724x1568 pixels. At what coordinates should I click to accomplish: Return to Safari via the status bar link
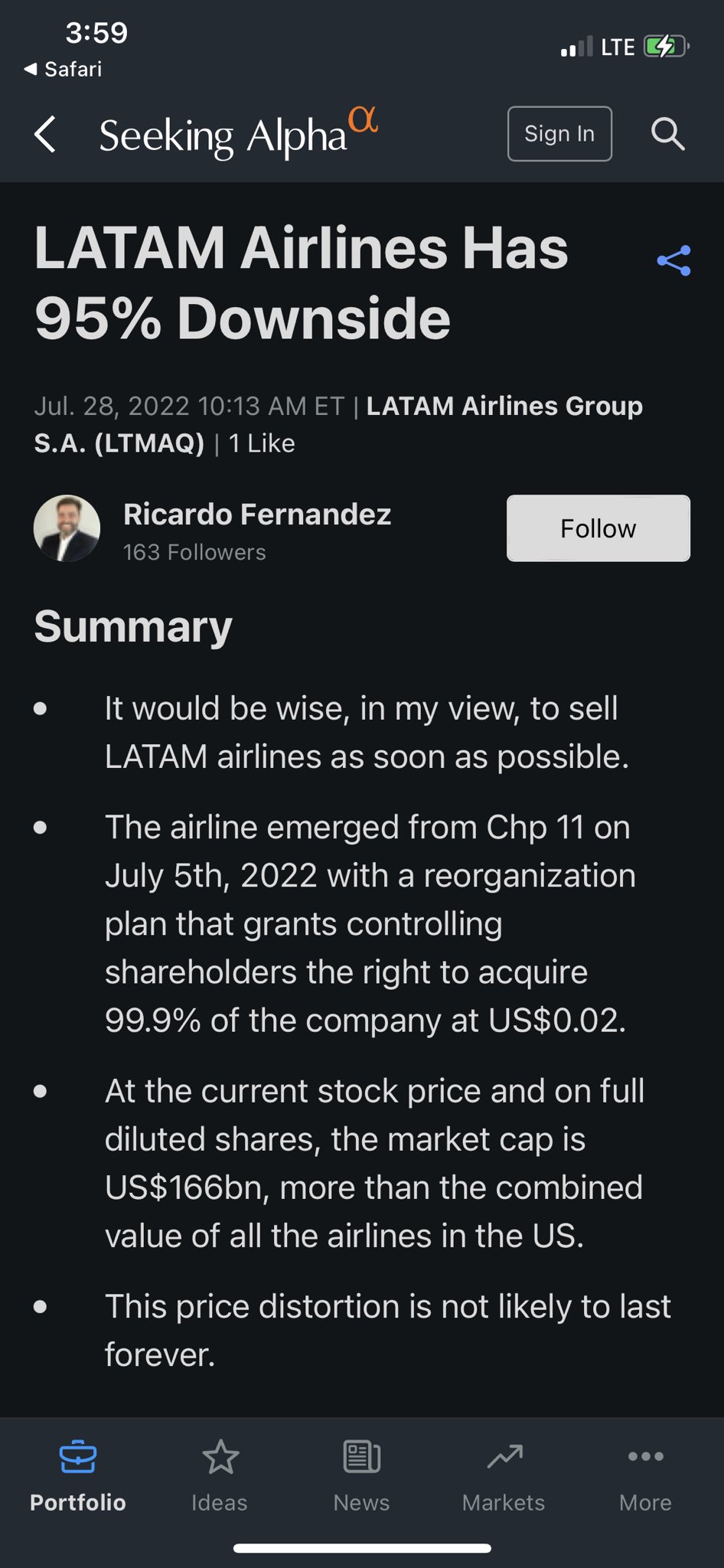(x=64, y=69)
